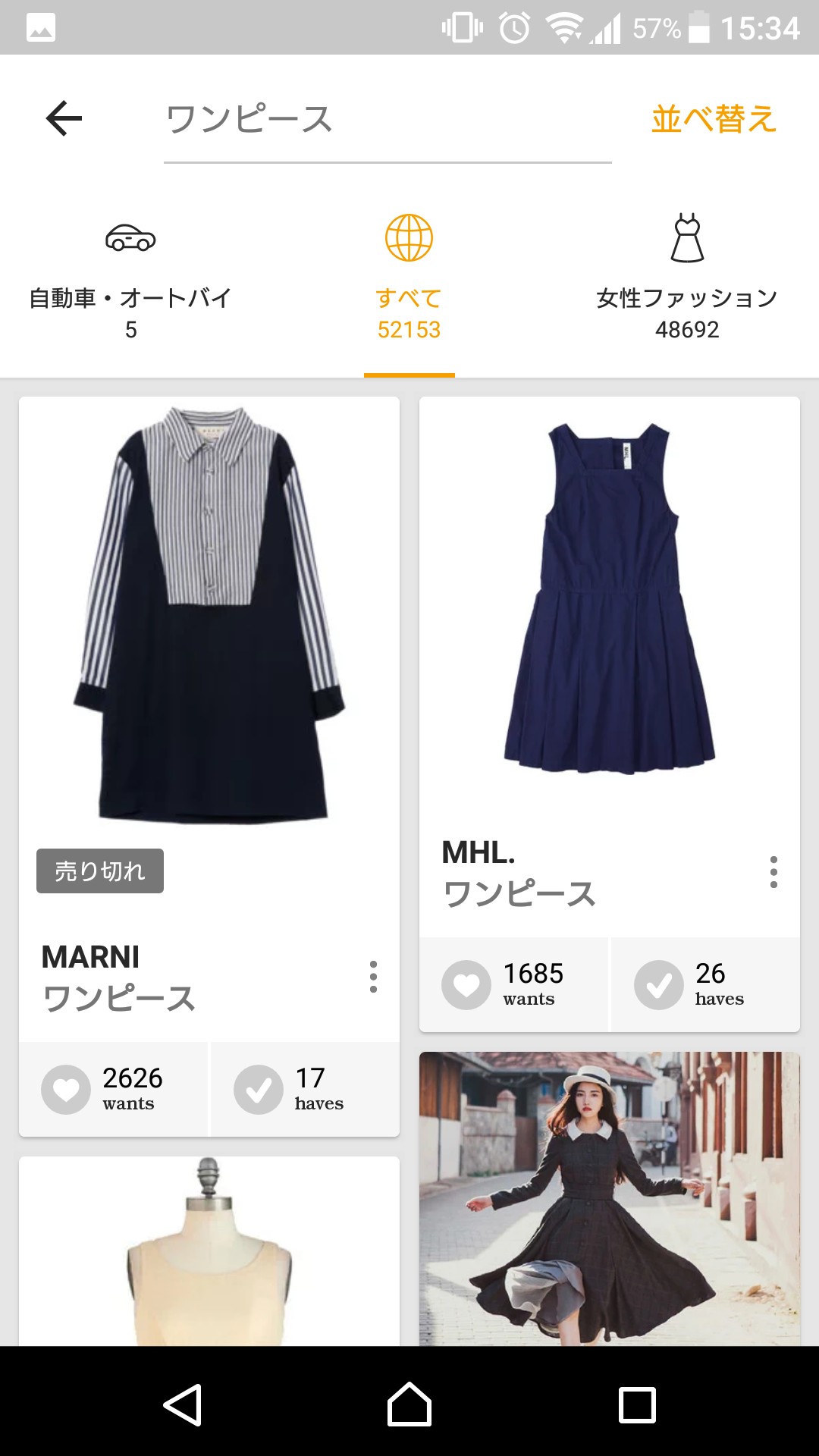The image size is (819, 1456).
Task: Go back using the top arrow
Action: tap(64, 118)
